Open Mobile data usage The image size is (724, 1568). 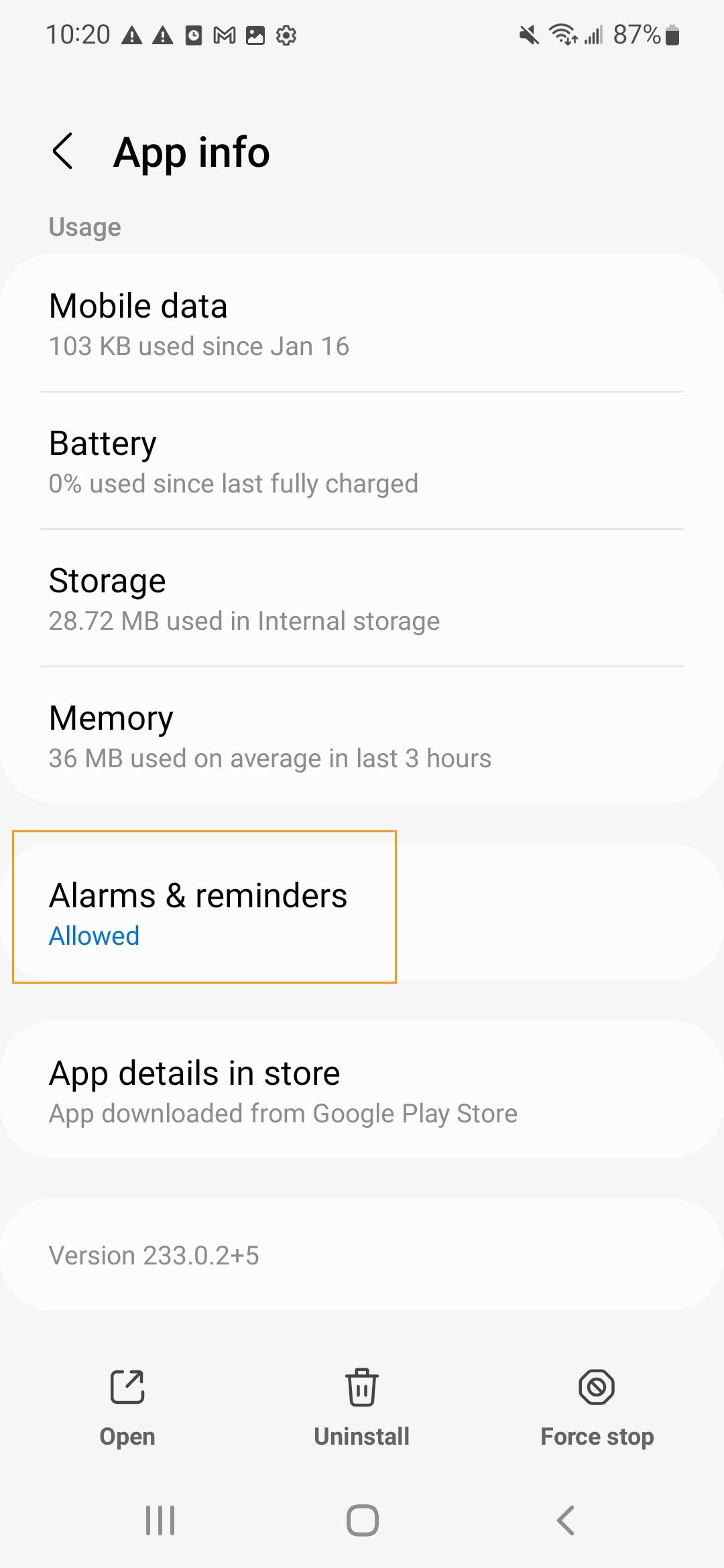click(362, 324)
